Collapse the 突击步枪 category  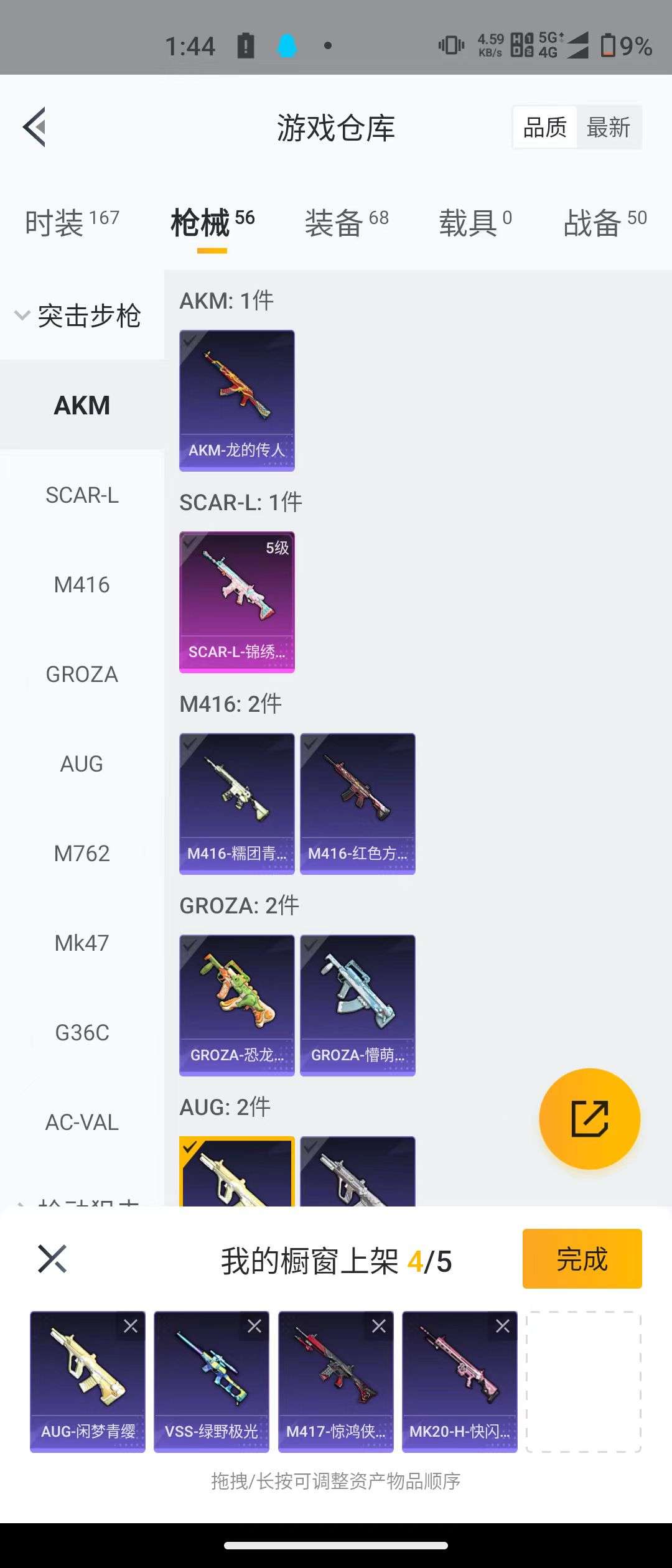point(78,315)
